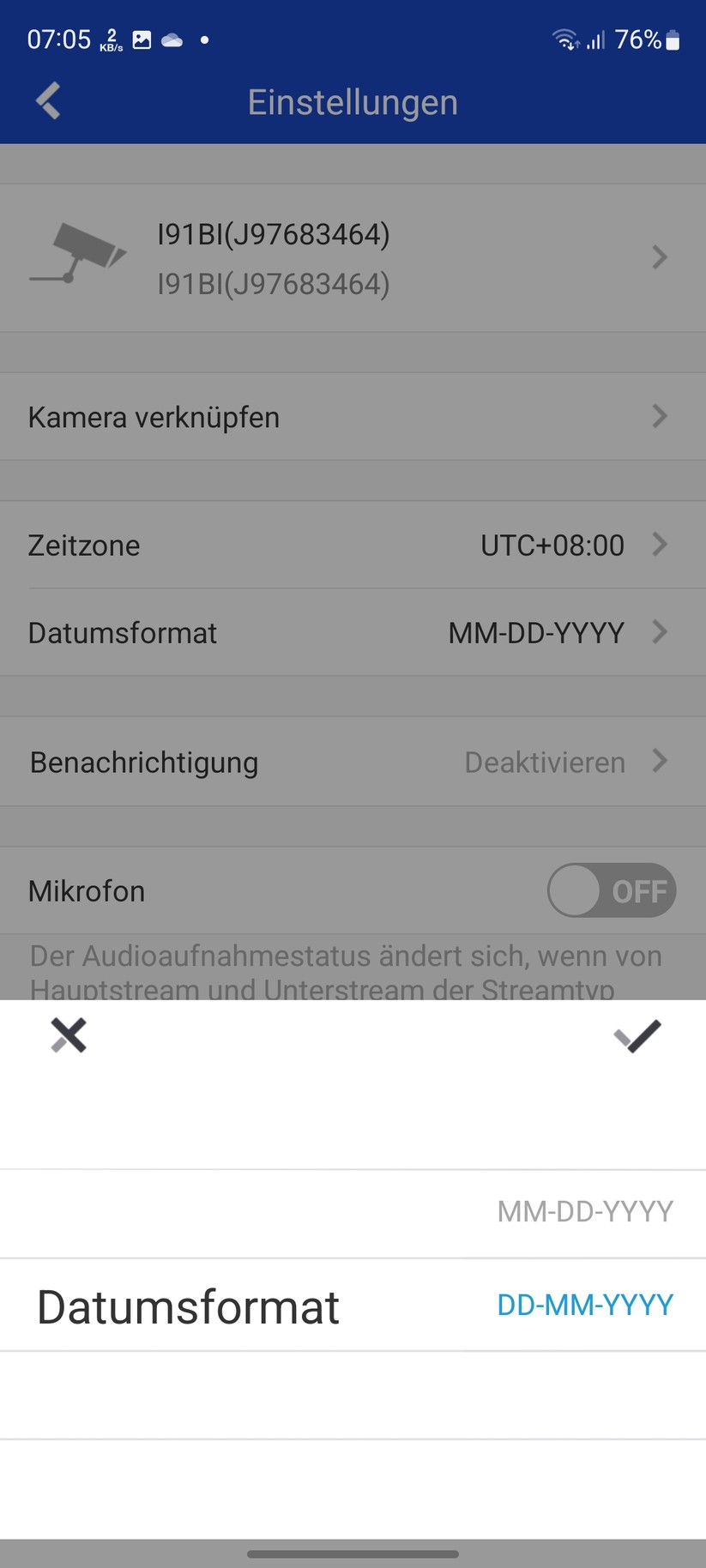
Task: Select the DD-MM-YYYY date format option
Action: coord(584,1305)
